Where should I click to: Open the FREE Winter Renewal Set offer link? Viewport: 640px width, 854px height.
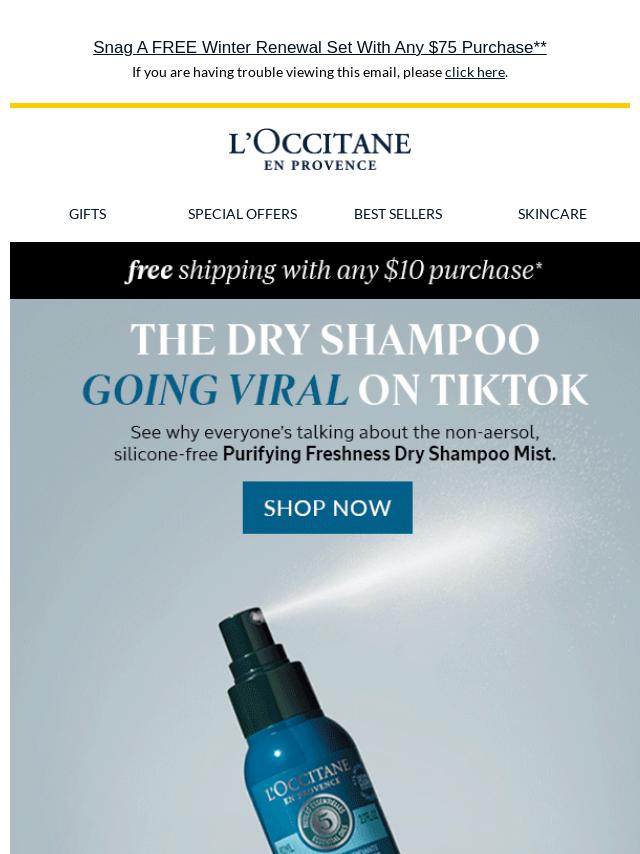(x=320, y=47)
